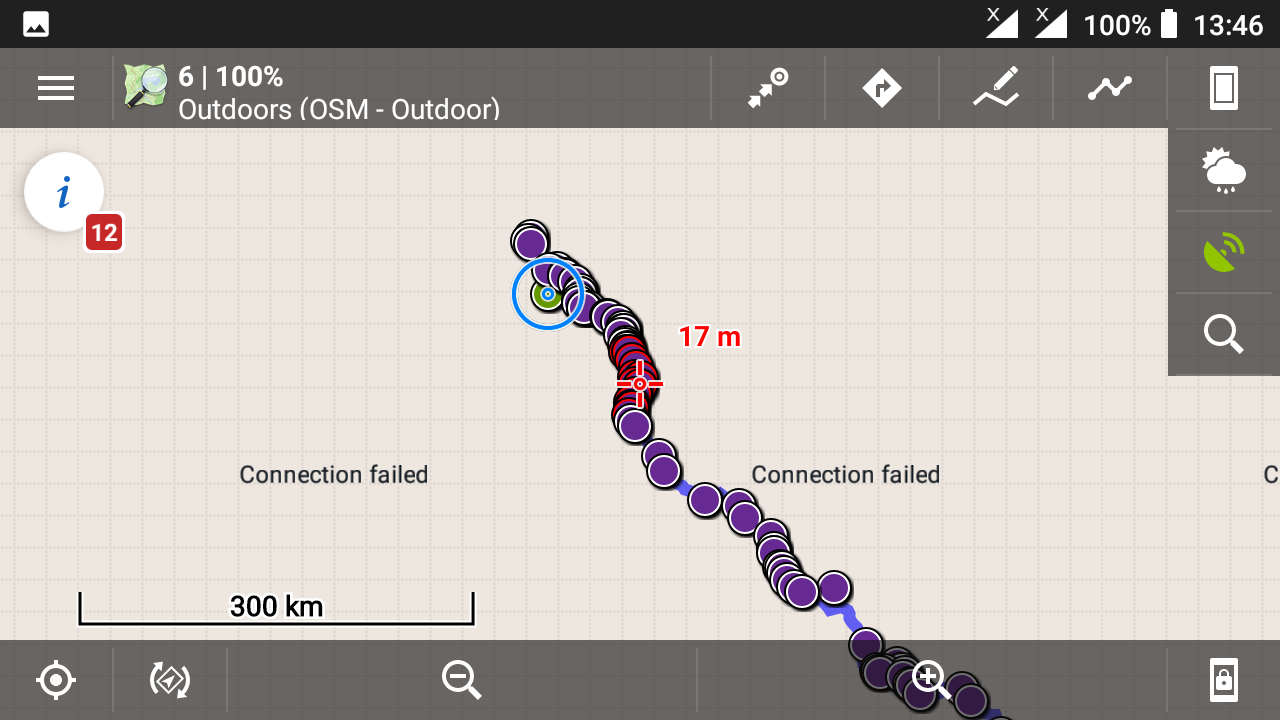Image resolution: width=1280 pixels, height=720 pixels.
Task: Center the map on my location
Action: (x=56, y=680)
